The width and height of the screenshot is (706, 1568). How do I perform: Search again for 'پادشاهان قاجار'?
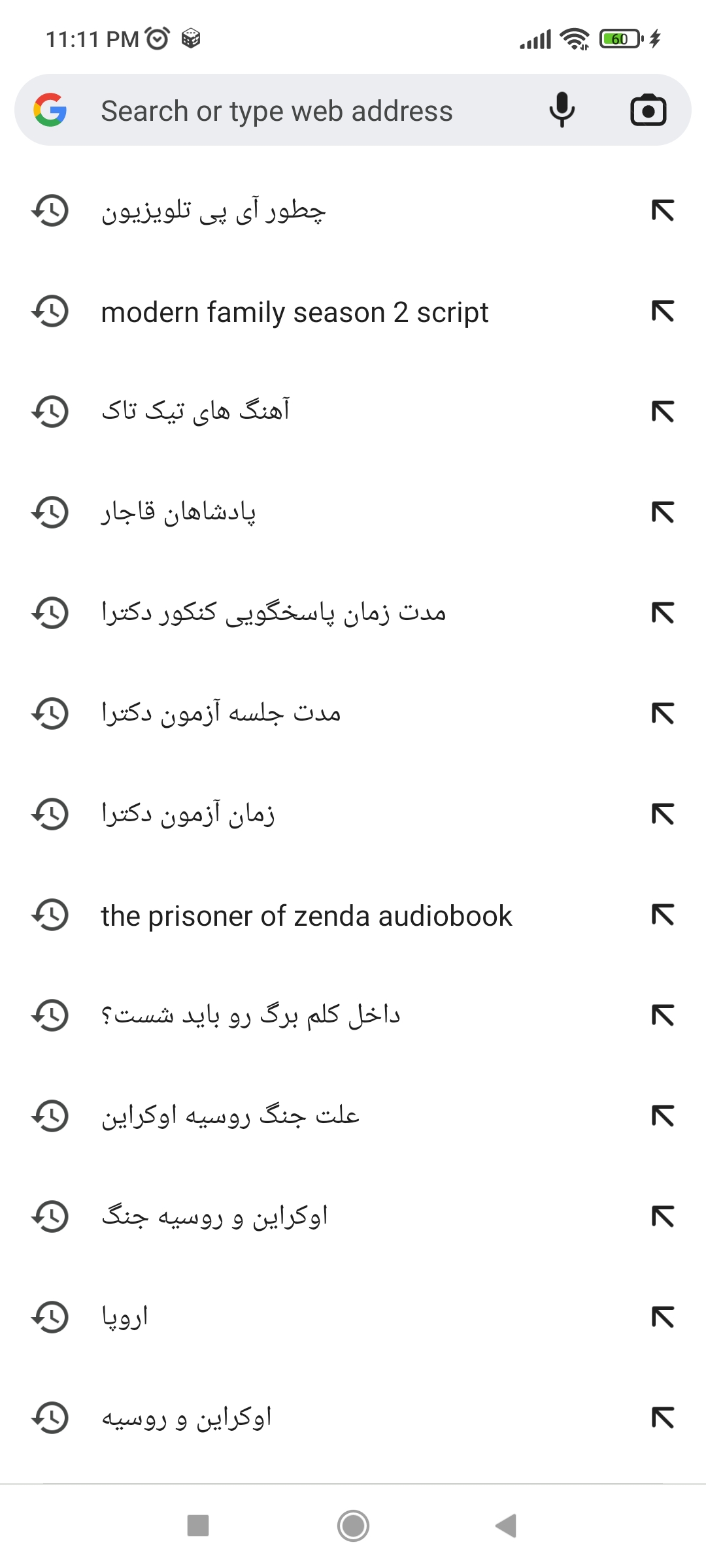(x=178, y=513)
